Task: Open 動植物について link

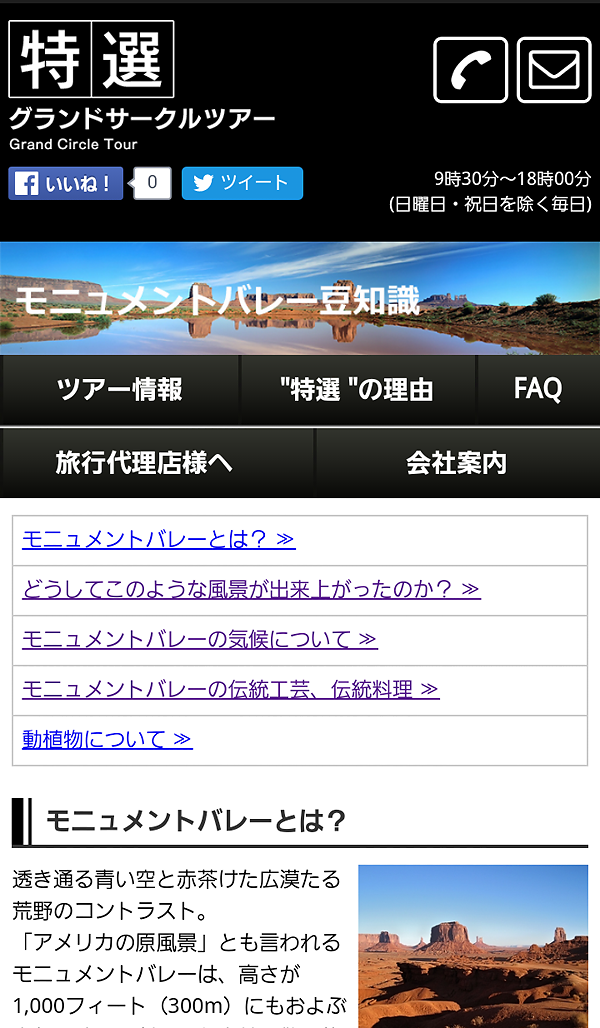Action: coord(107,740)
